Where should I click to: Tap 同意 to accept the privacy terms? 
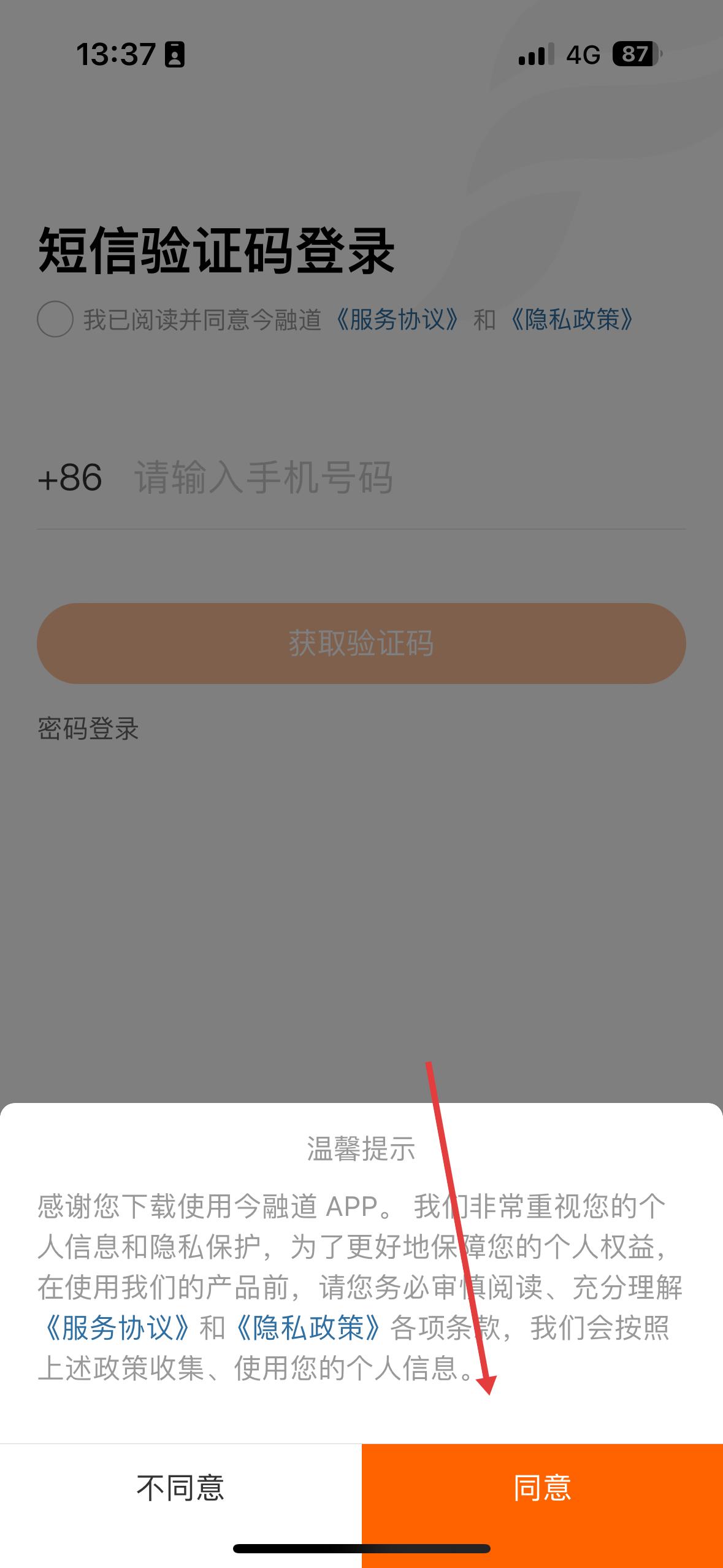542,1505
